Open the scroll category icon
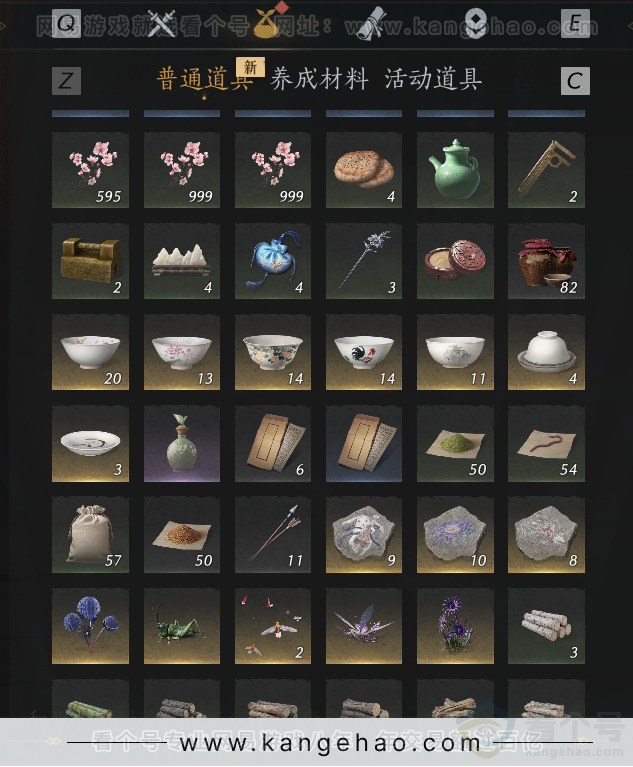The width and height of the screenshot is (633, 767). point(371,24)
